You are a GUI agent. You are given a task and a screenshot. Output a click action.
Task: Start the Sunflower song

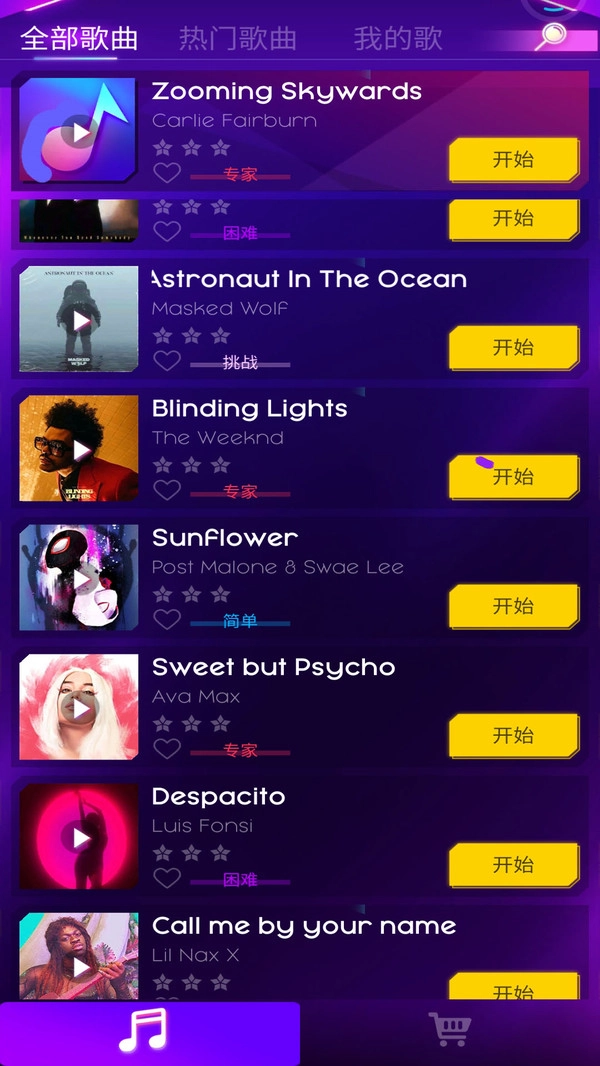pyautogui.click(x=514, y=606)
